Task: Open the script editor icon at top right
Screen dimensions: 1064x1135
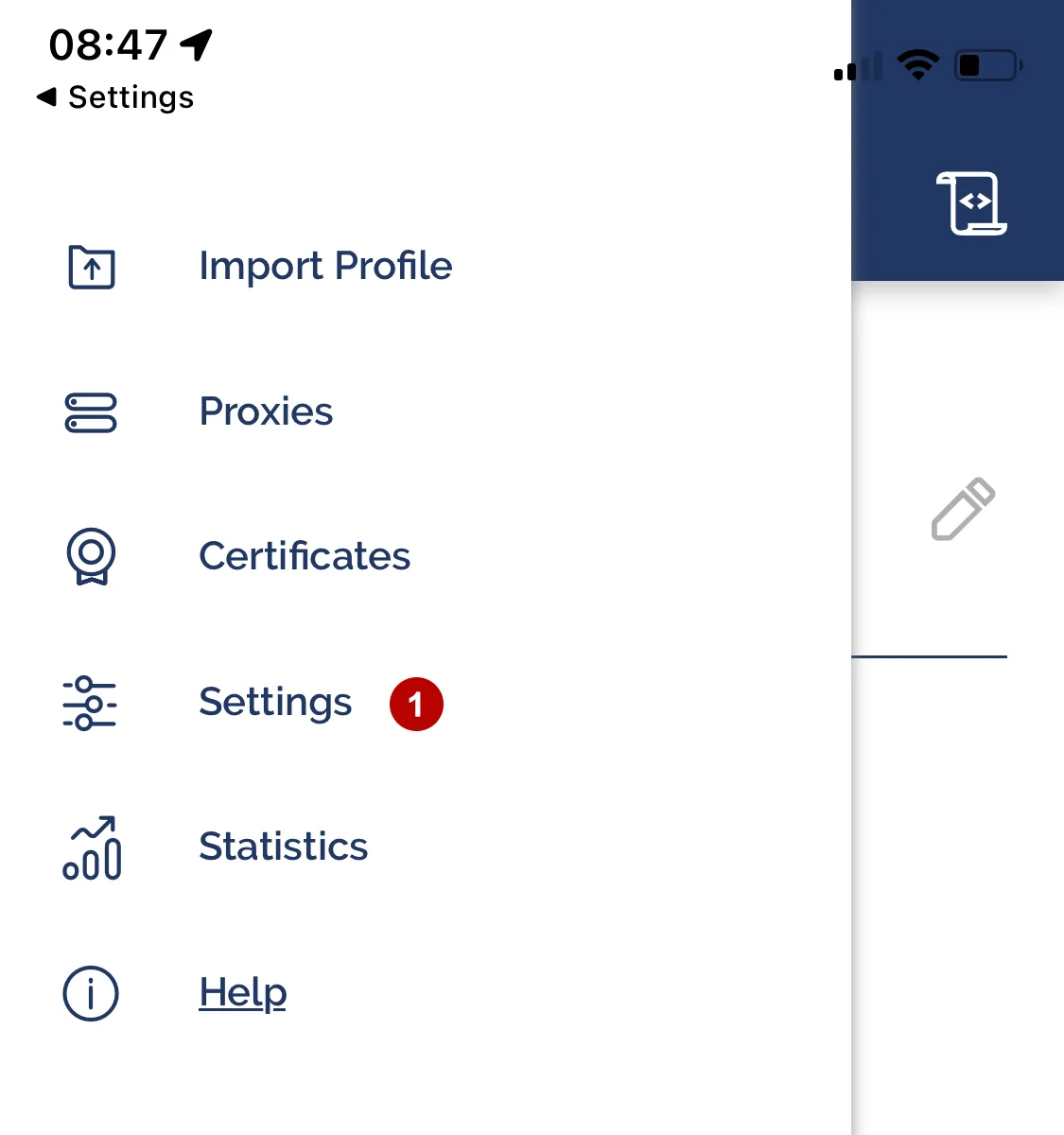Action: pos(969,202)
